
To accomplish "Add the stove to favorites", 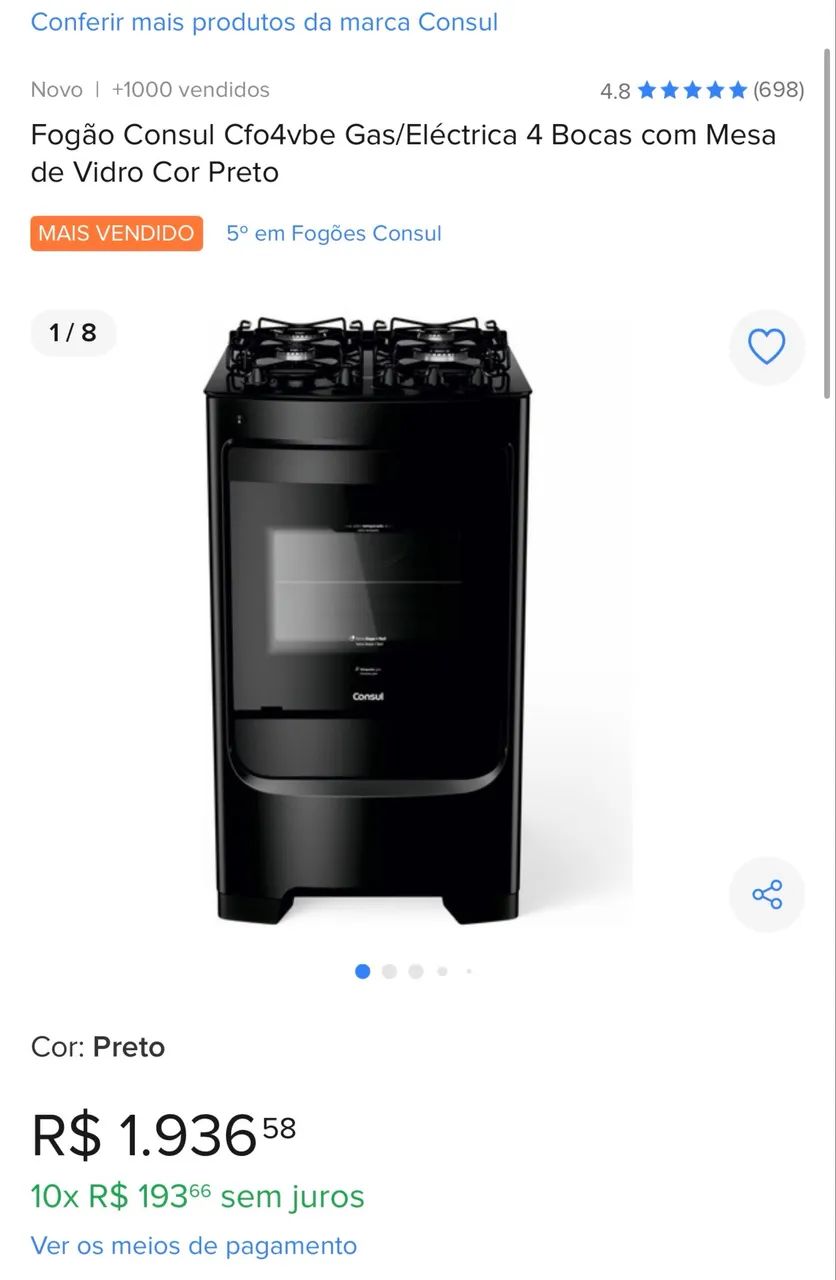I will [x=767, y=347].
